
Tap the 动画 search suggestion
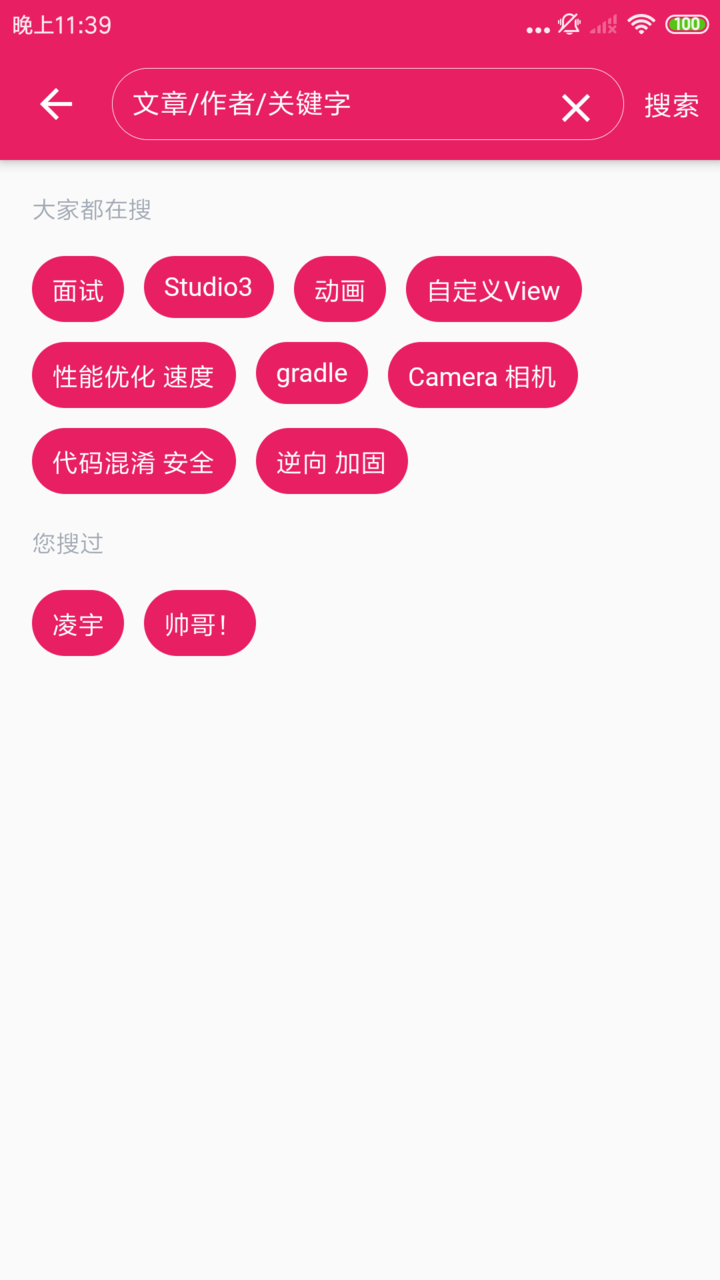tap(339, 289)
